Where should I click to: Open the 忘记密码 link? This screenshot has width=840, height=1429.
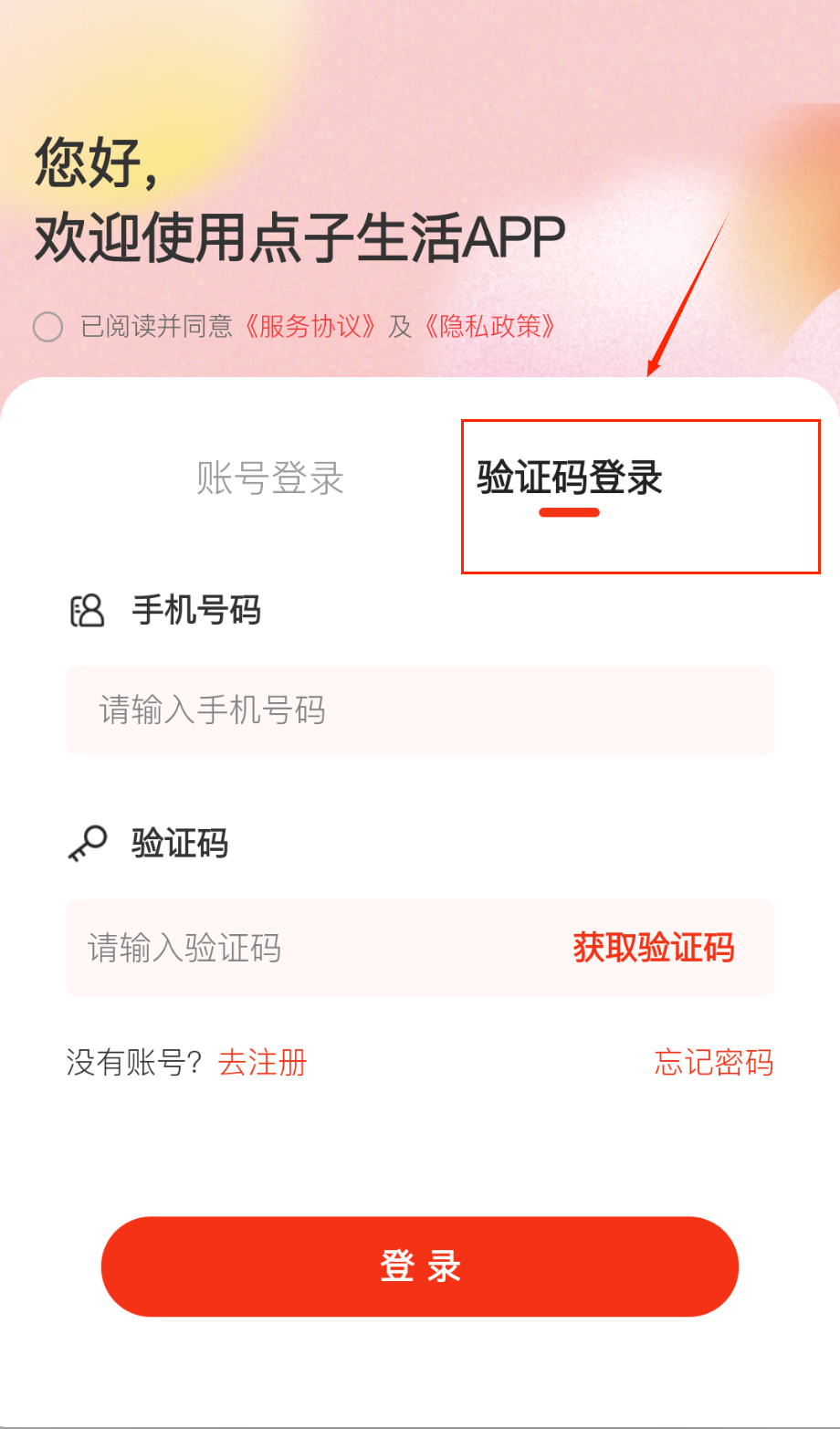[x=714, y=1063]
